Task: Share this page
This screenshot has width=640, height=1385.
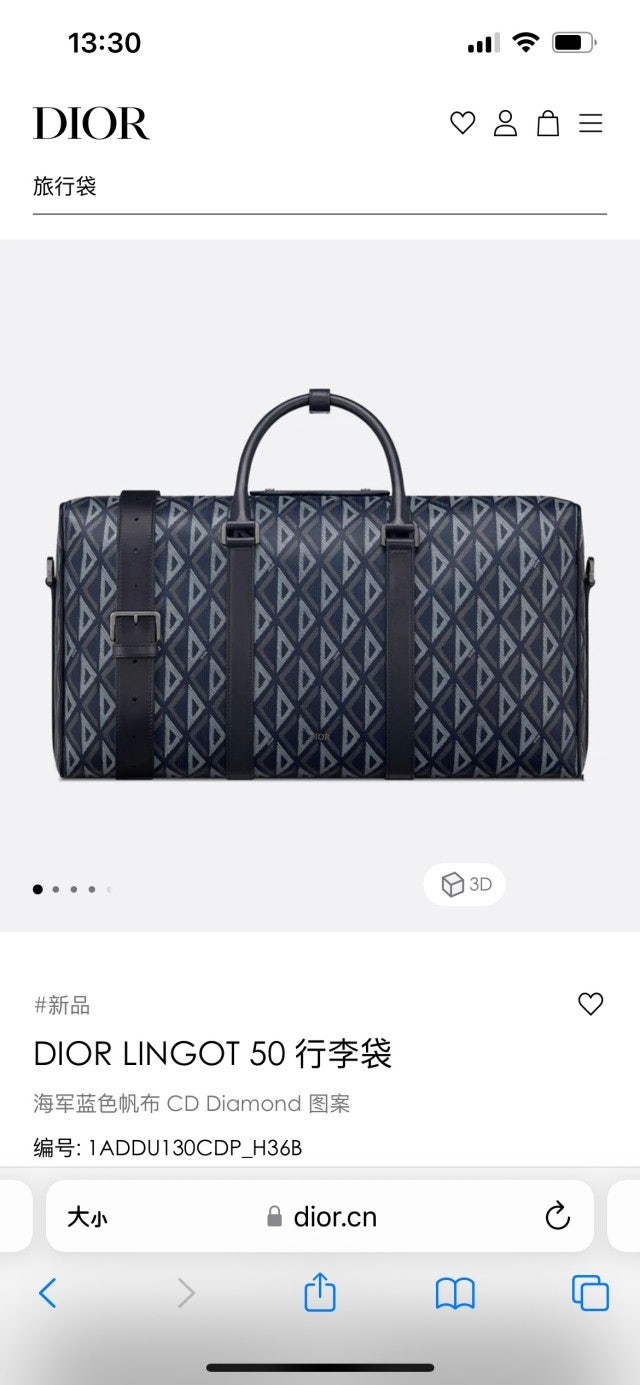Action: [x=320, y=1292]
